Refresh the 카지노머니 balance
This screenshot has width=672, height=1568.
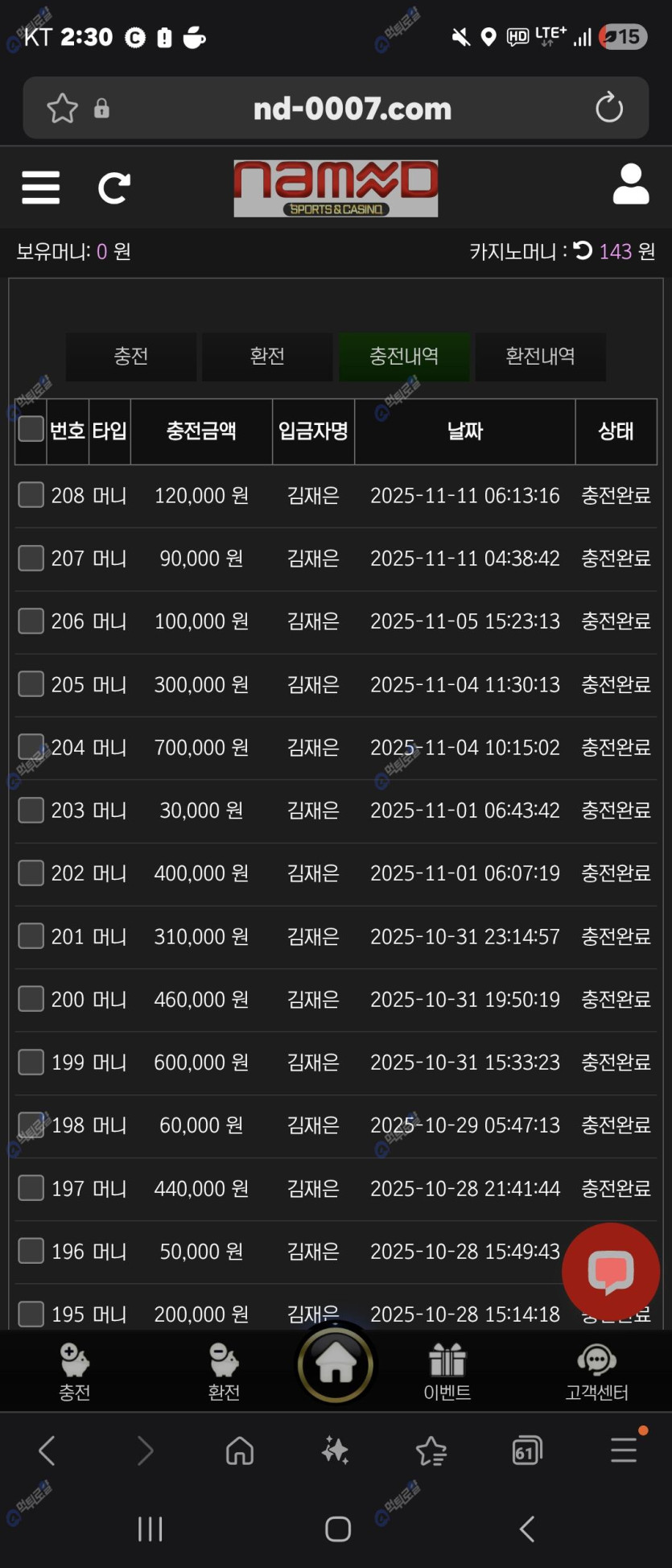[583, 251]
